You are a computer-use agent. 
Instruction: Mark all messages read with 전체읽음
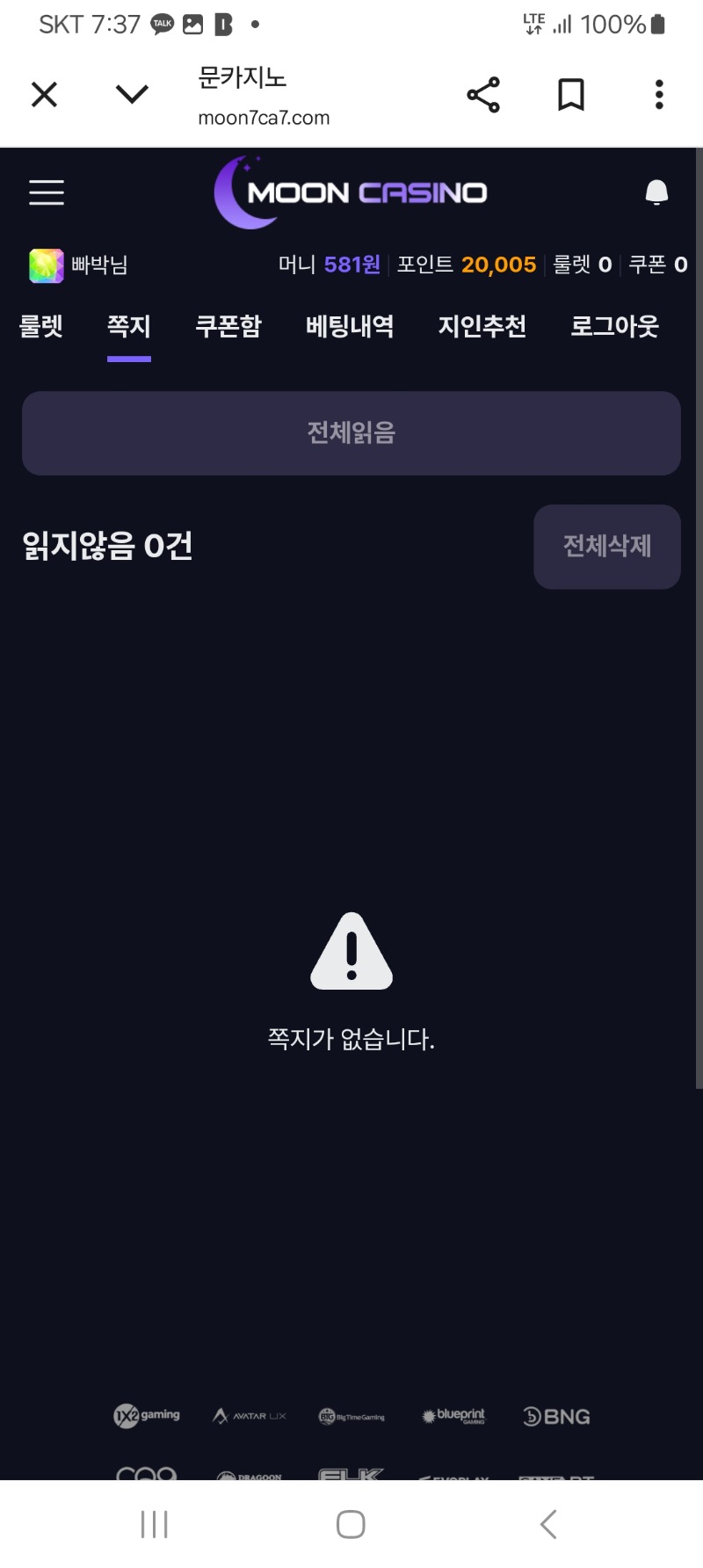click(351, 433)
